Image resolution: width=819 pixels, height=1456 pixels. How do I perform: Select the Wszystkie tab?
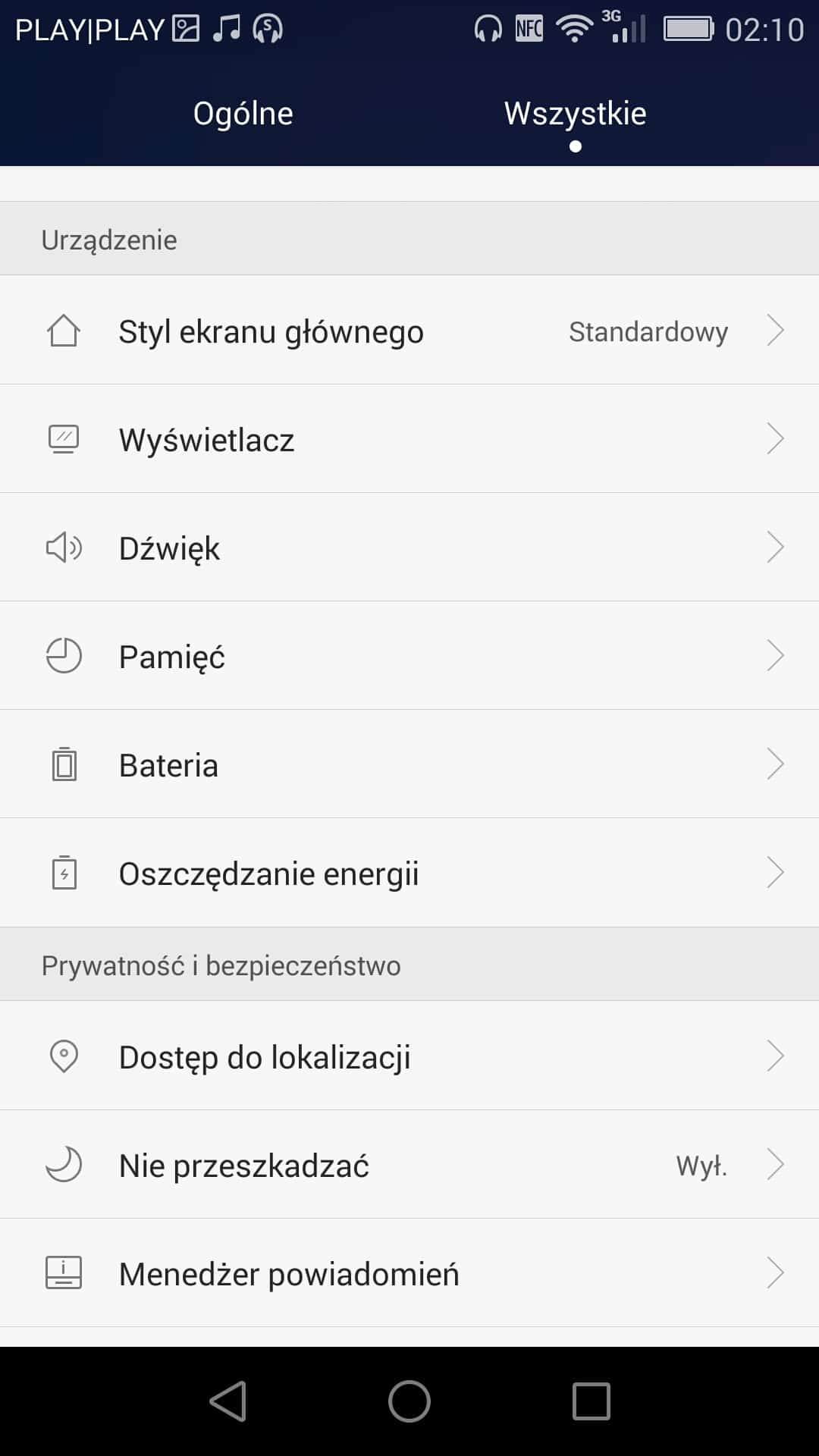pos(575,114)
